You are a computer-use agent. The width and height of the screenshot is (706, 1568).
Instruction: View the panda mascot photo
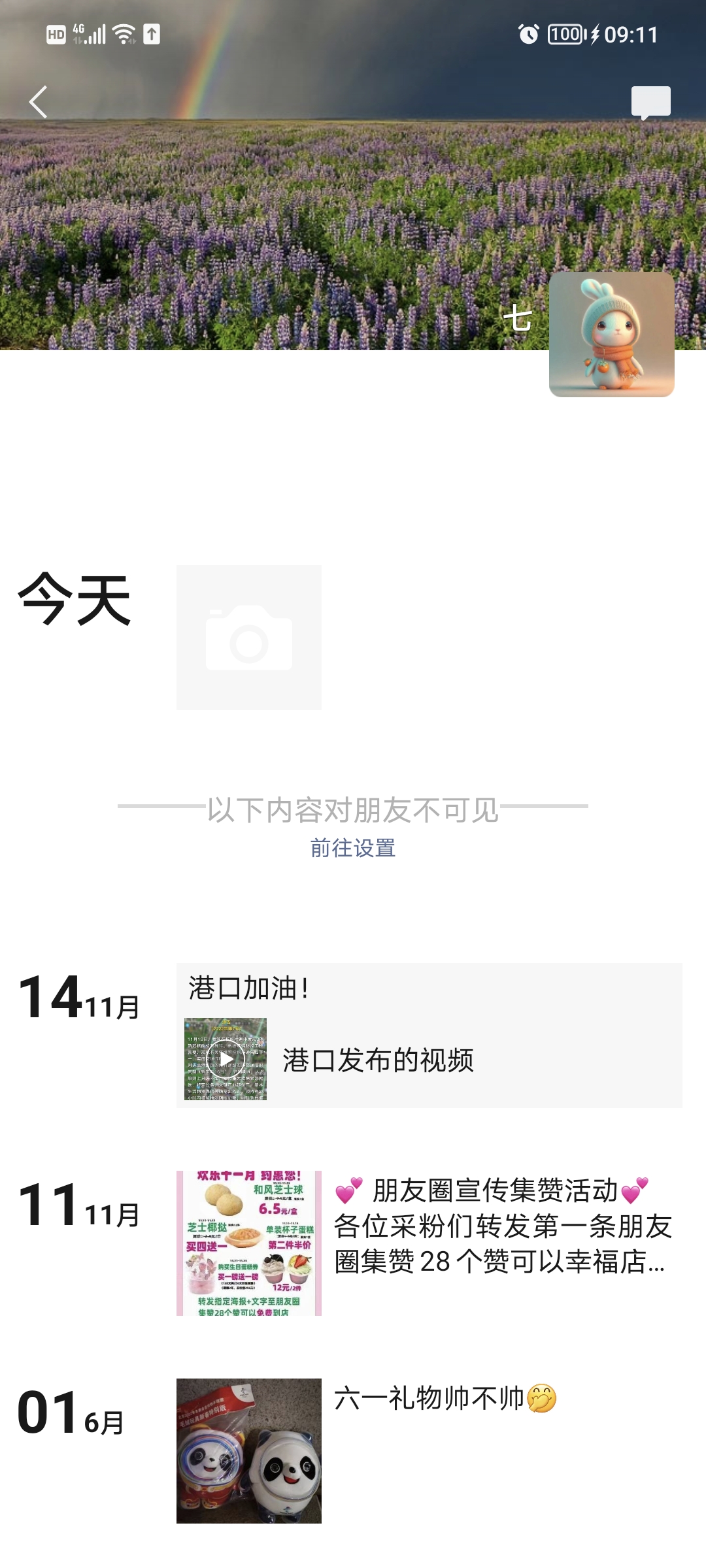click(248, 1450)
